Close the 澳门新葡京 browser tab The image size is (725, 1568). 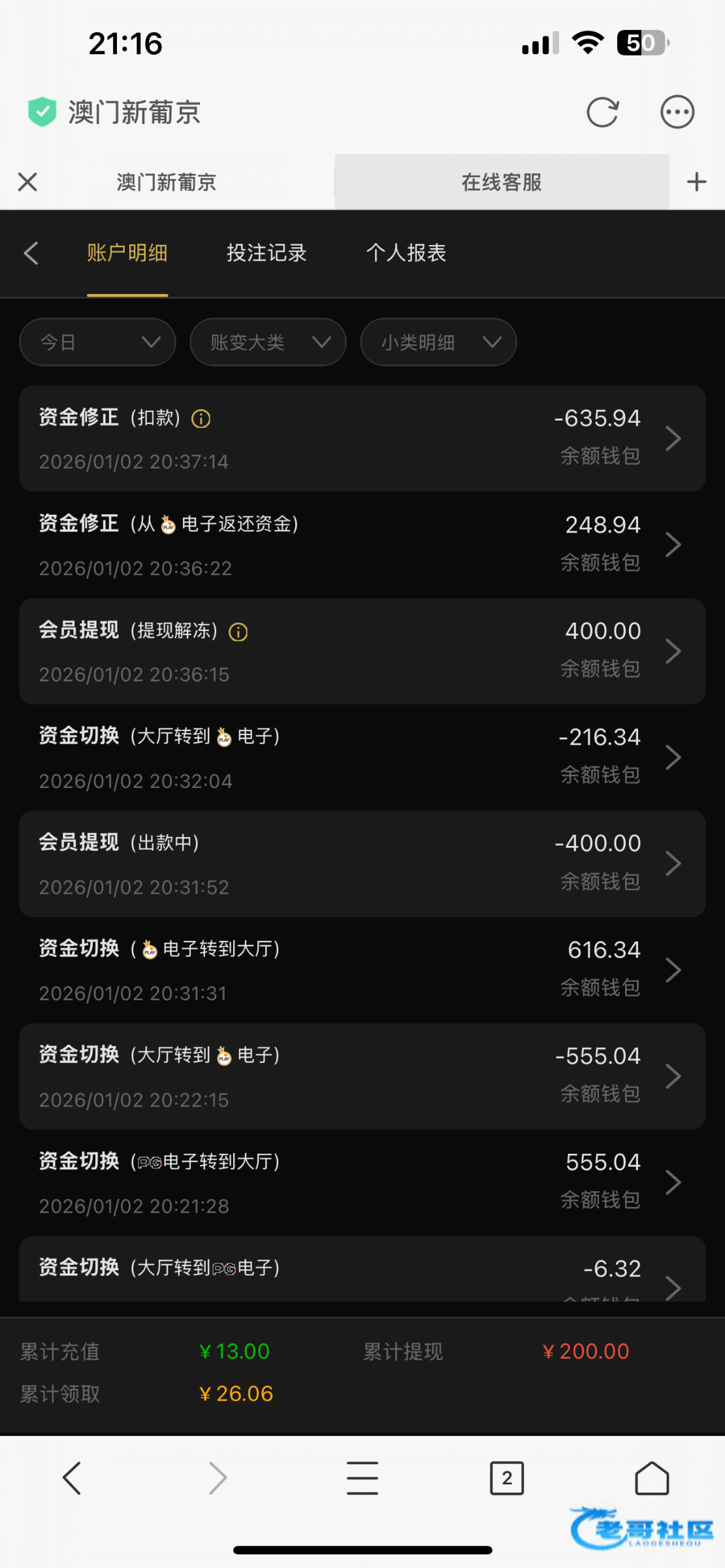click(x=27, y=182)
